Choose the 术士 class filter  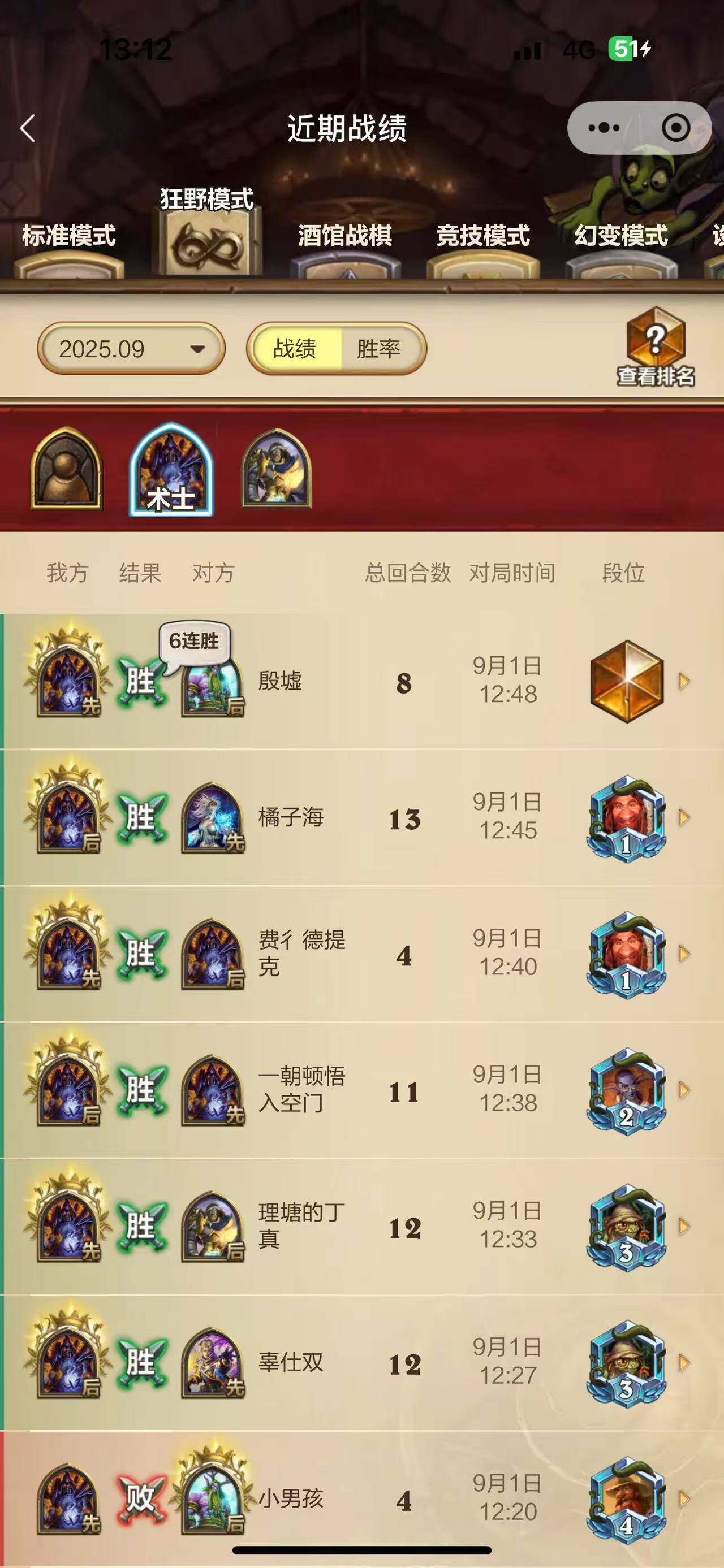171,470
